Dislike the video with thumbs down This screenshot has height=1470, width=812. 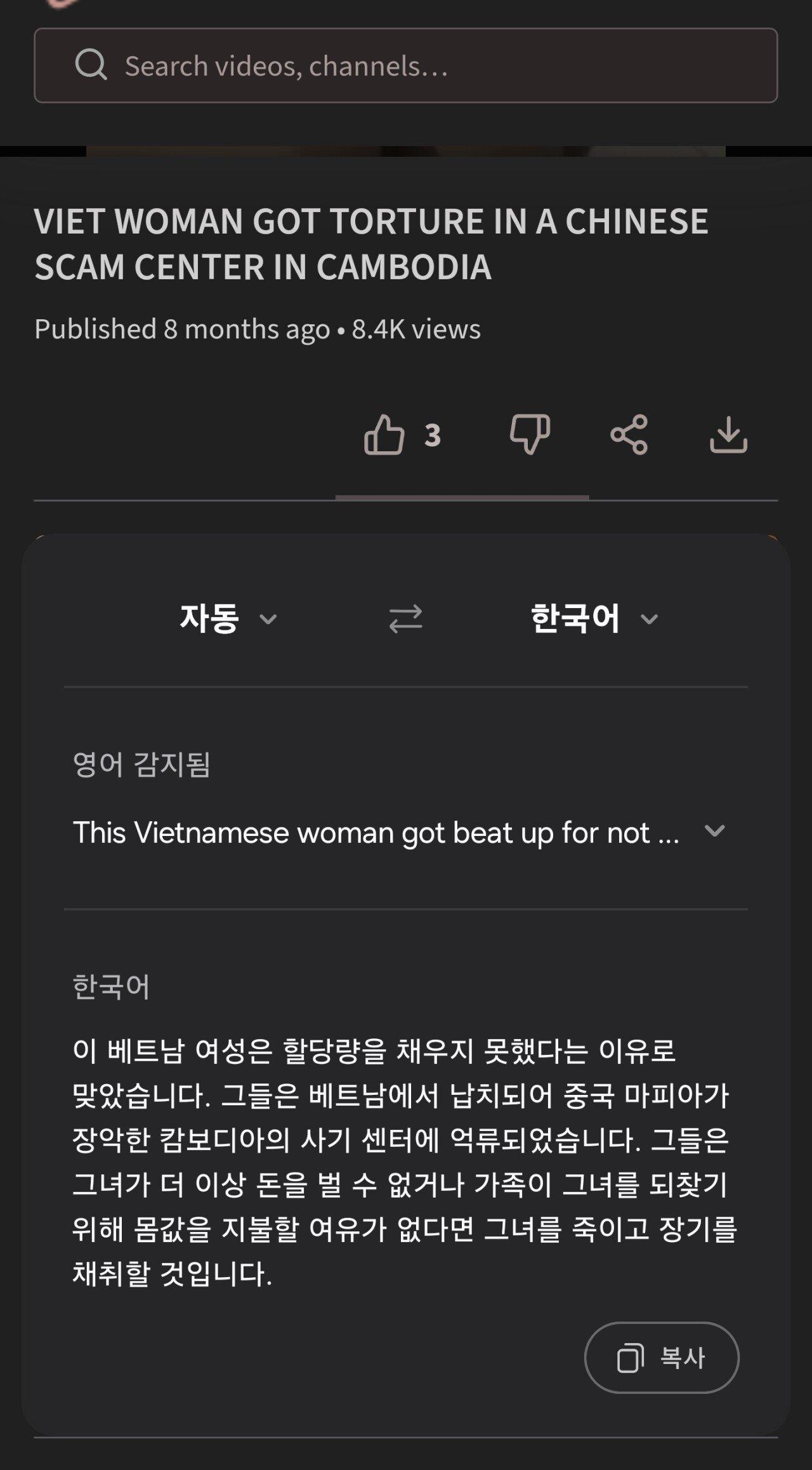click(x=530, y=435)
